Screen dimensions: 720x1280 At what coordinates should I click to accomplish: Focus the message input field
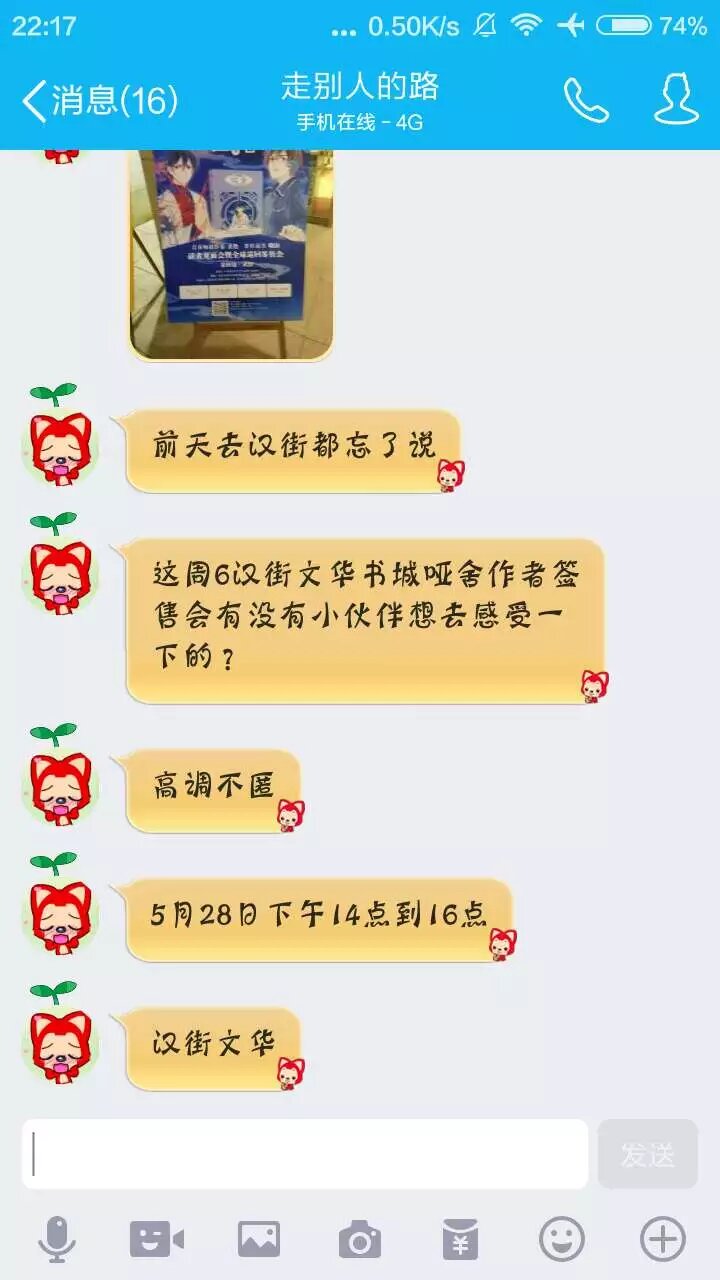click(x=305, y=1154)
